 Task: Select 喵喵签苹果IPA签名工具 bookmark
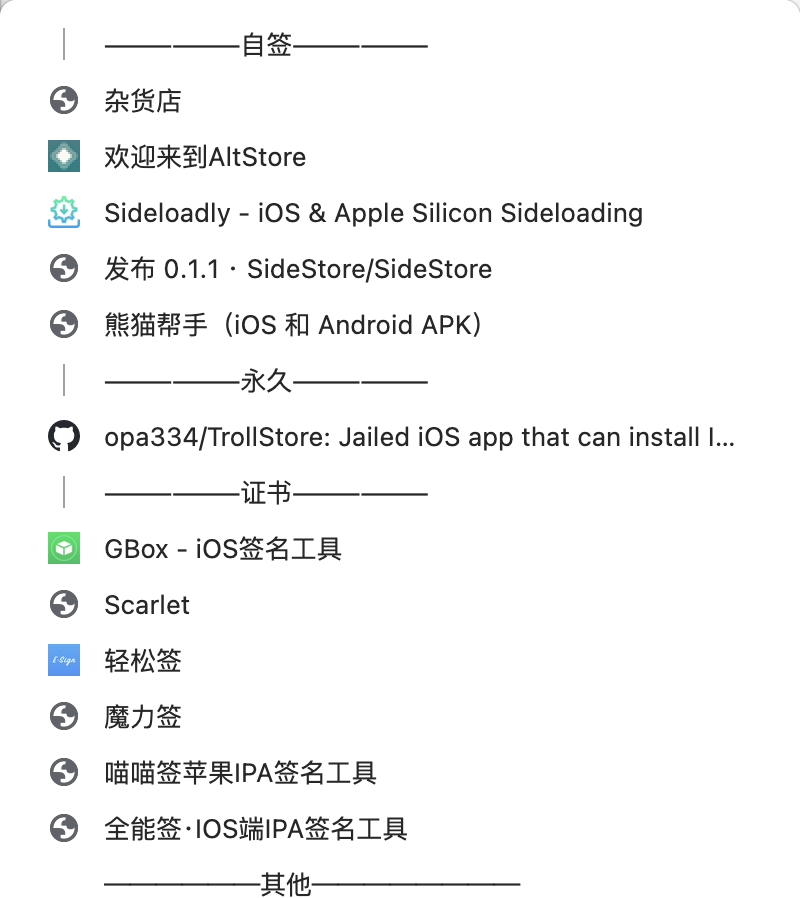point(240,773)
